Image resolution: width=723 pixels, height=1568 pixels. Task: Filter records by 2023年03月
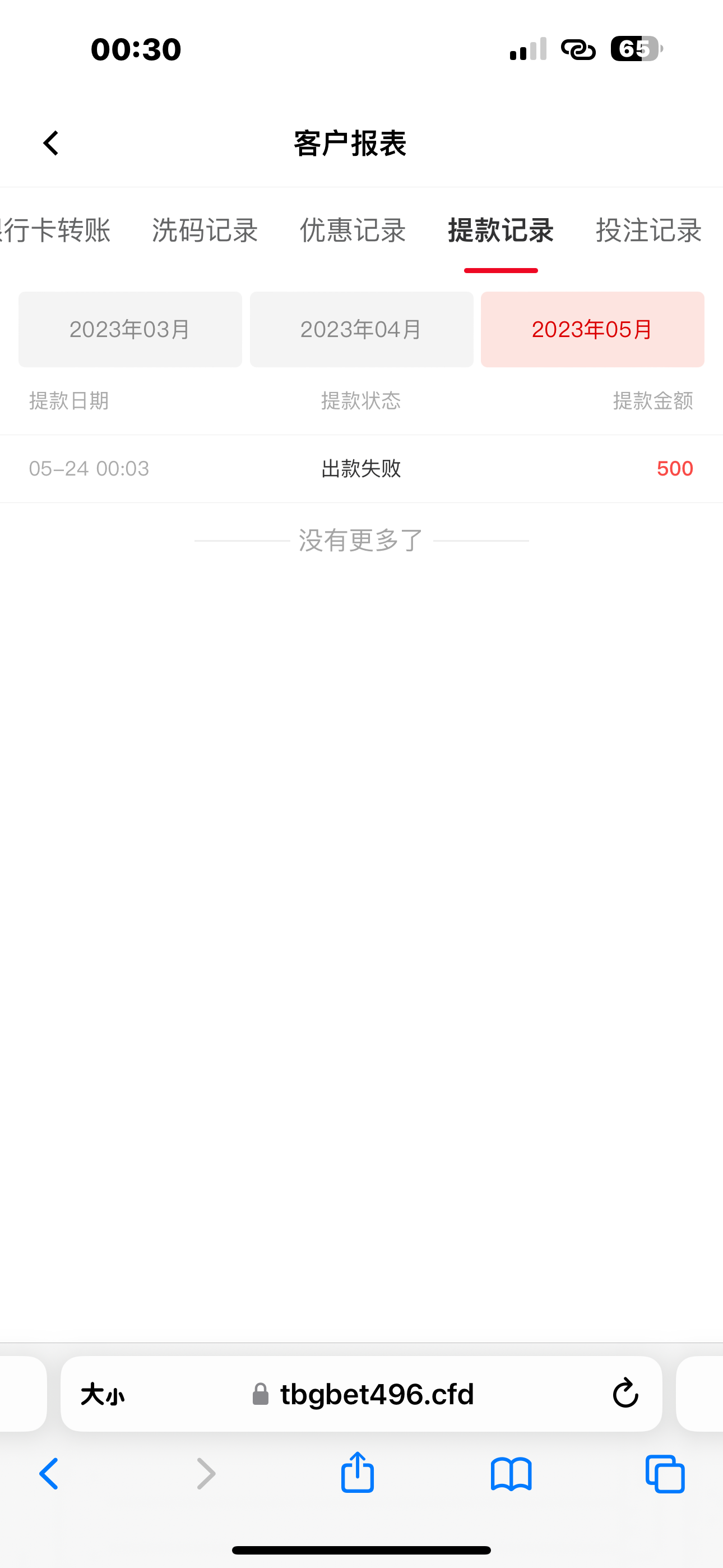(x=130, y=329)
